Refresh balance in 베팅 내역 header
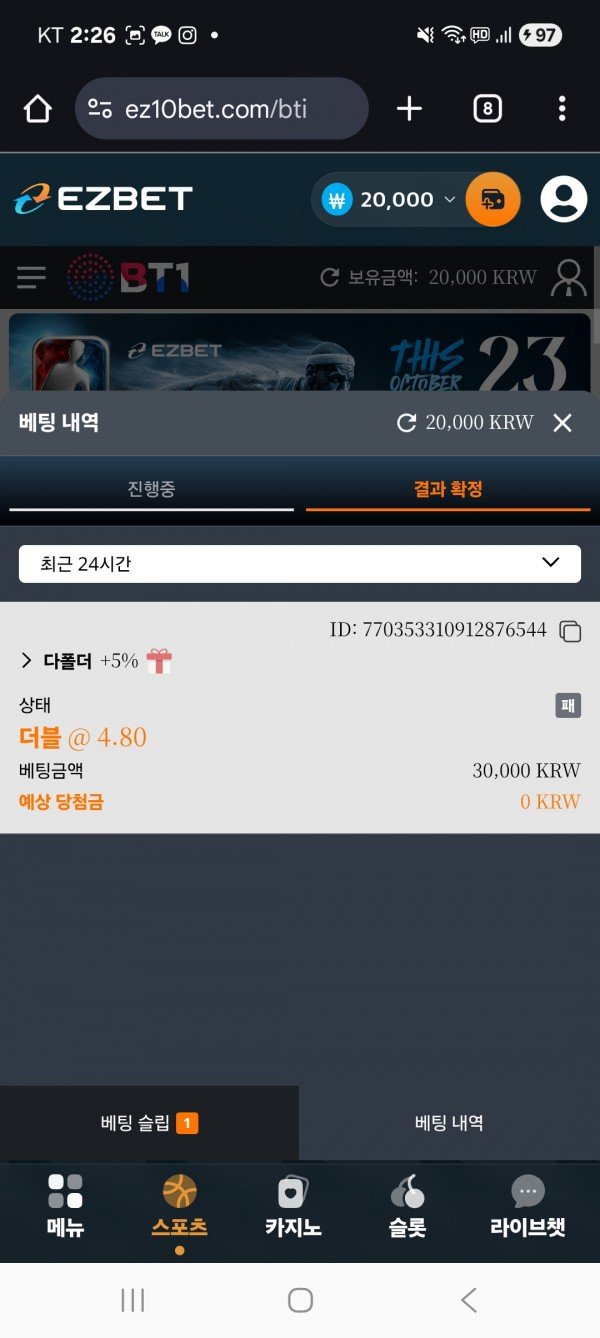The image size is (600, 1338). tap(406, 423)
